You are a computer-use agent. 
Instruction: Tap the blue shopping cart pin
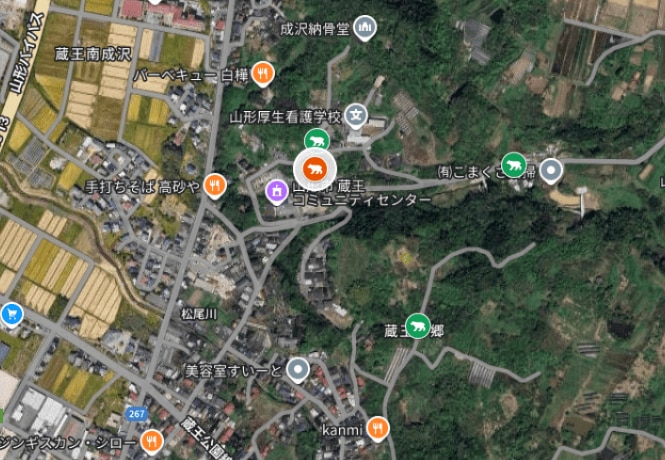tap(11, 312)
